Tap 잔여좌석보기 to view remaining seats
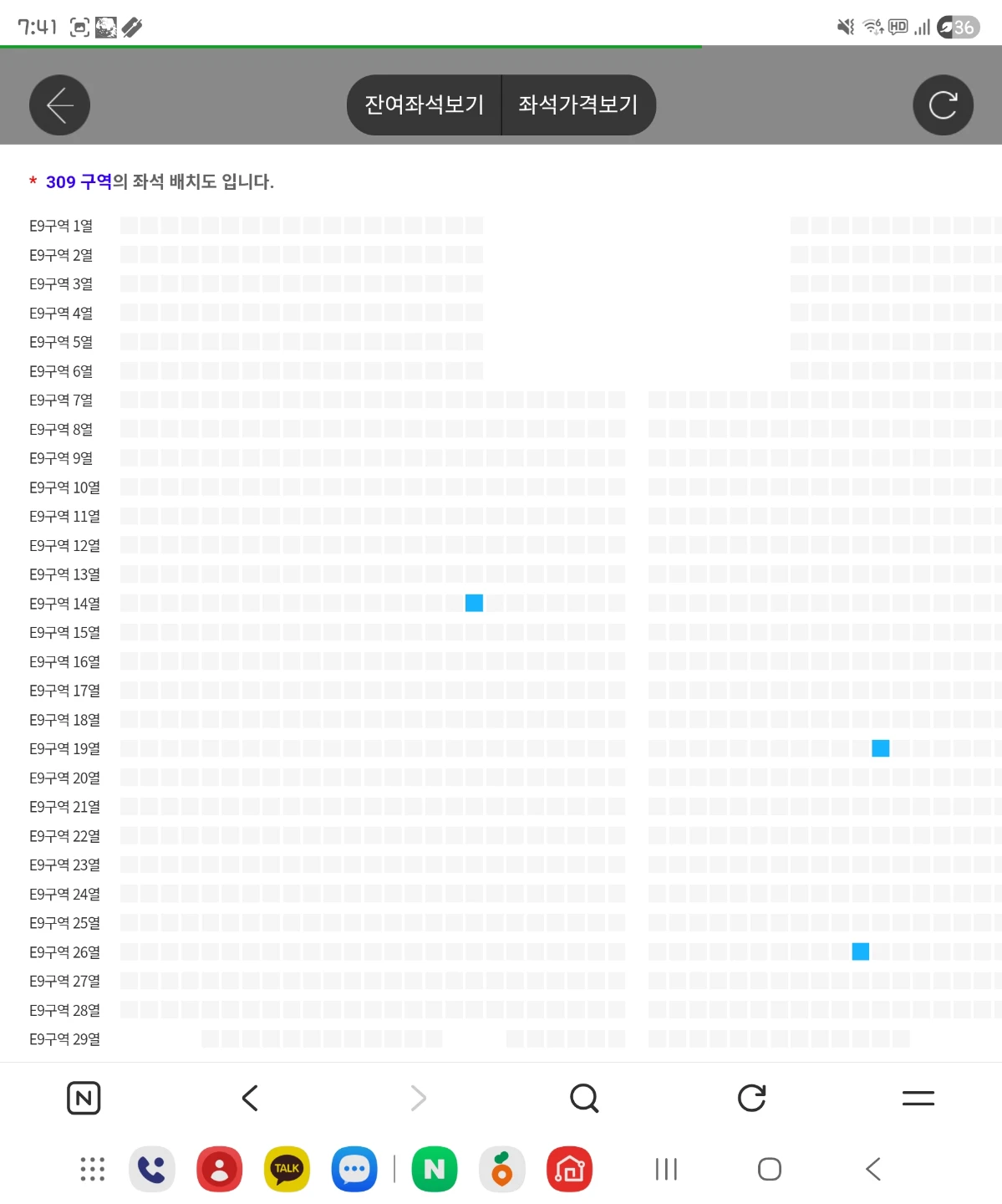1002x1204 pixels. (425, 105)
